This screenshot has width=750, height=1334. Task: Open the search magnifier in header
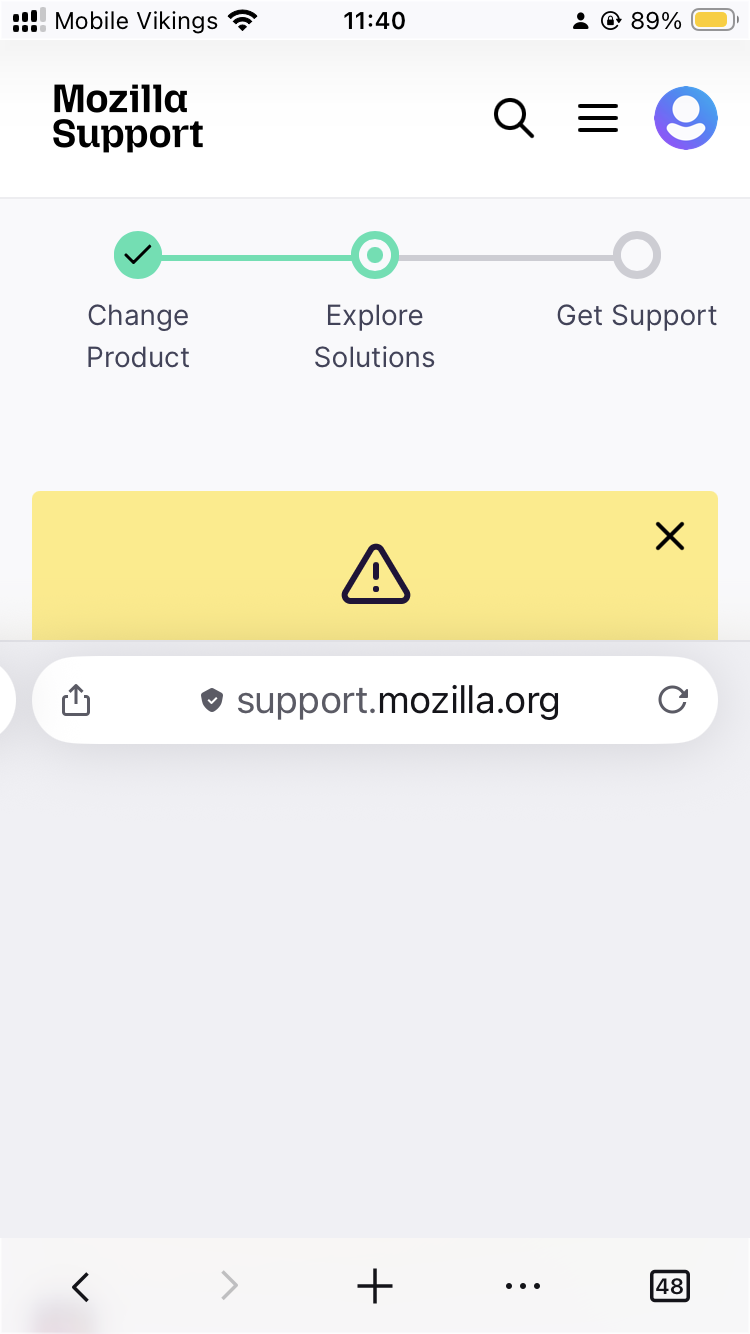point(514,119)
